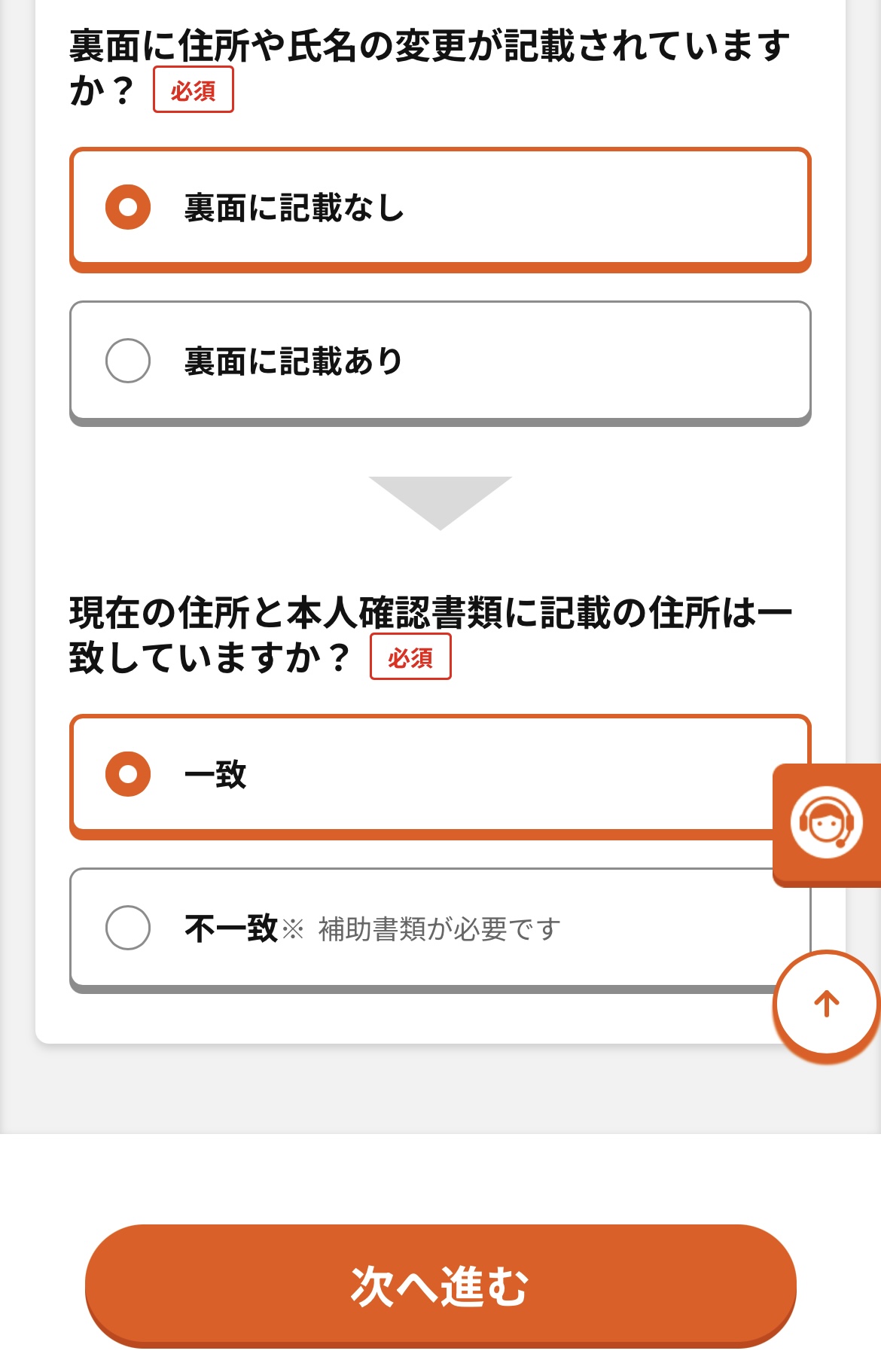Viewport: 881px width, 1372px height.
Task: Click the selected 一致 radio button
Action: 130,773
